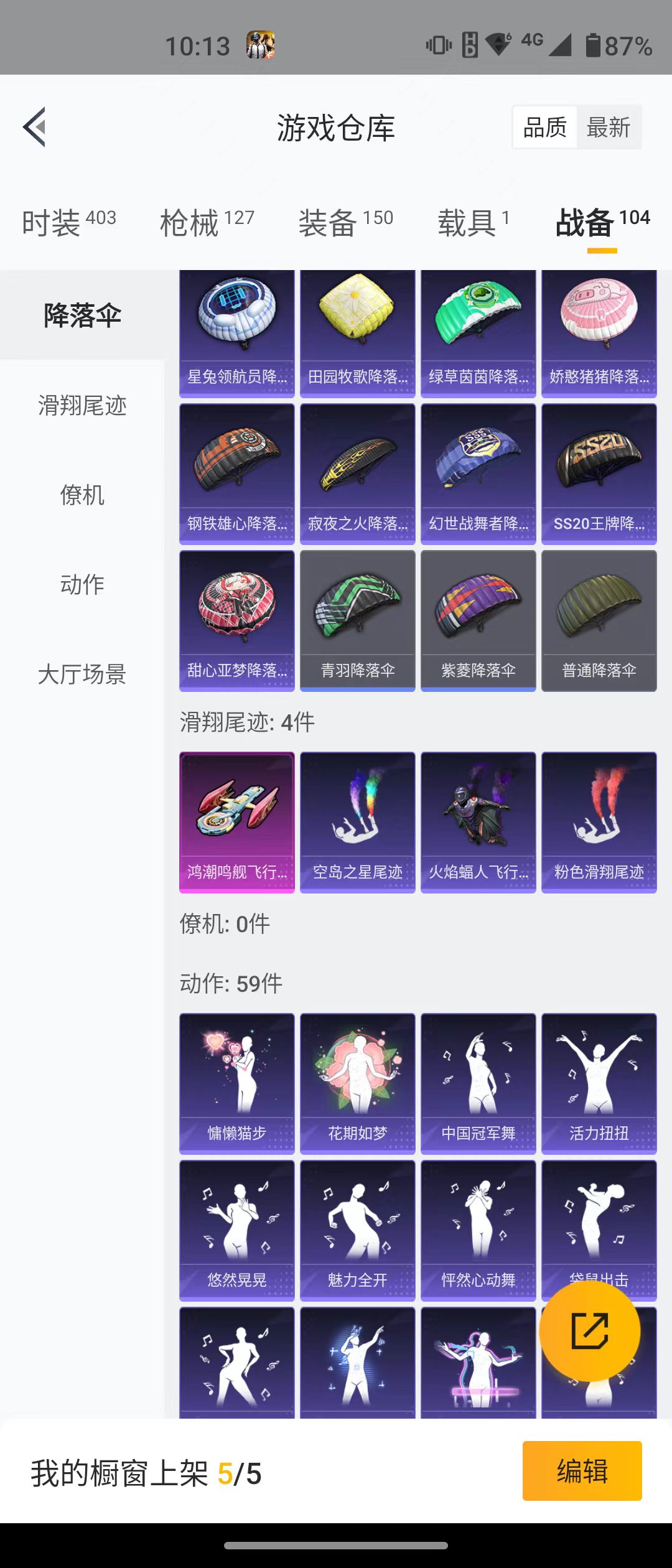The height and width of the screenshot is (1568, 672).
Task: Switch to the 时装 tab
Action: [x=68, y=222]
